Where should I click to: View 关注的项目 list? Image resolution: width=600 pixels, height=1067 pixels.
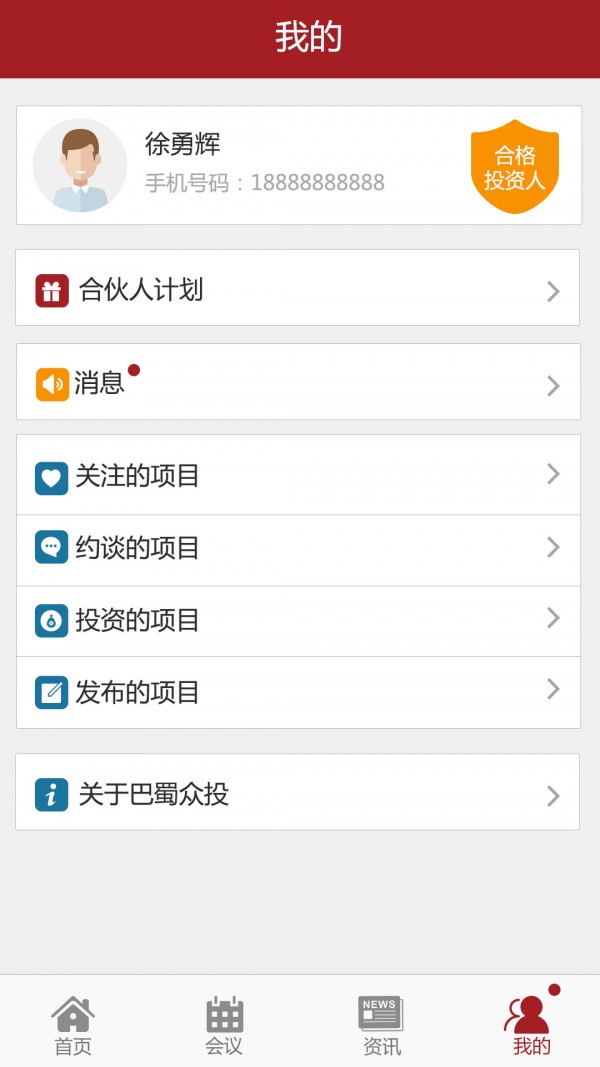click(297, 475)
